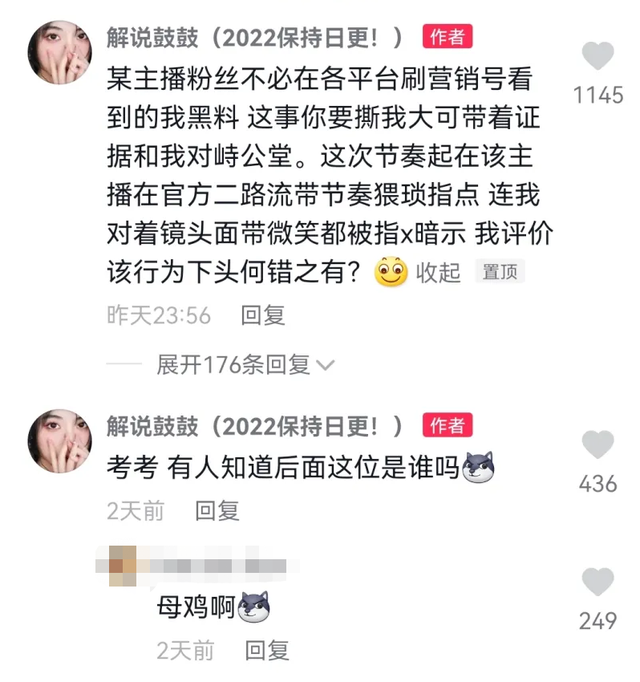Open the author's avatar beside the pinned comment

pos(60,52)
